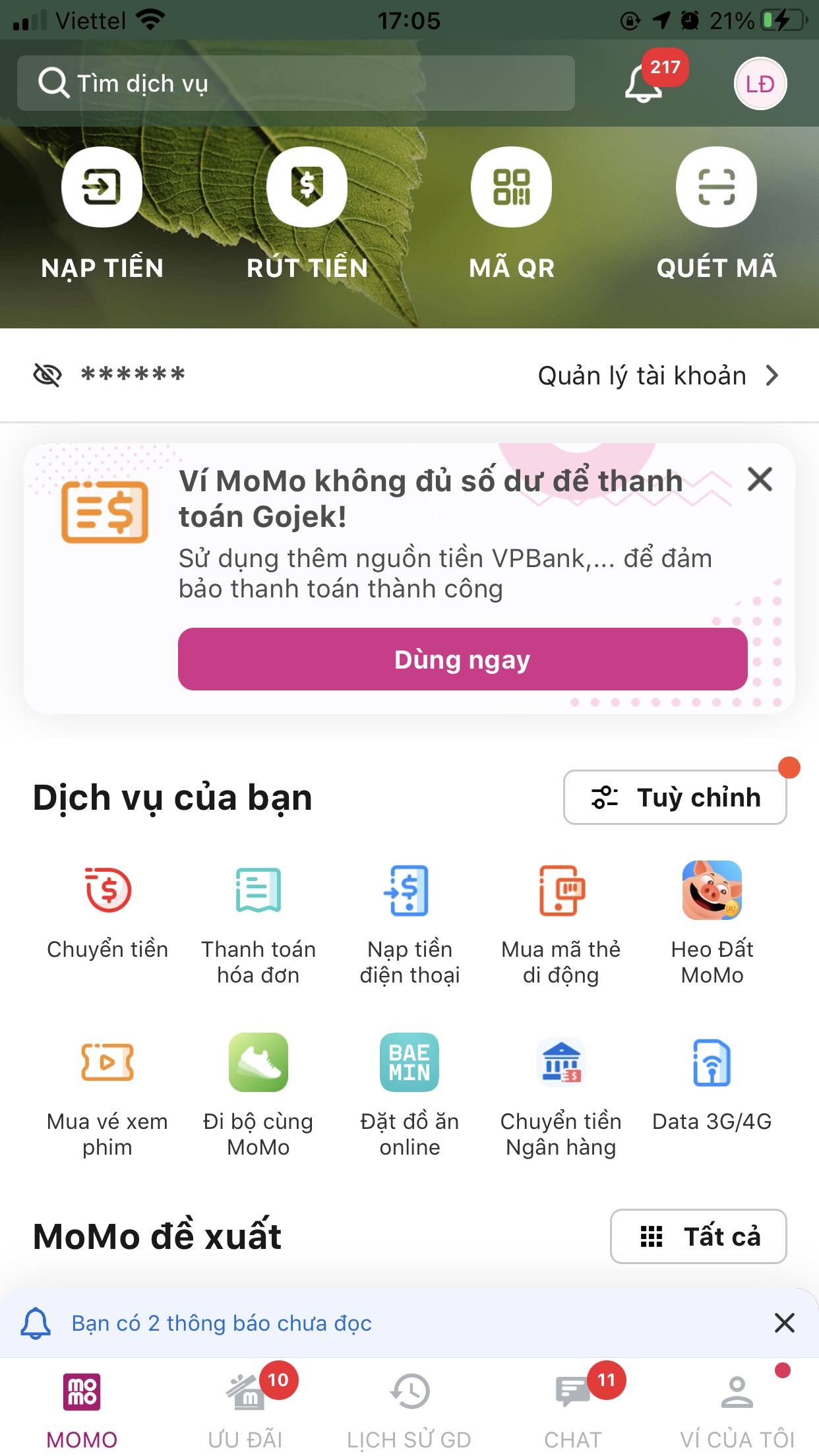This screenshot has height=1456, width=819.
Task: Open the Quét mã scanner
Action: point(716,187)
